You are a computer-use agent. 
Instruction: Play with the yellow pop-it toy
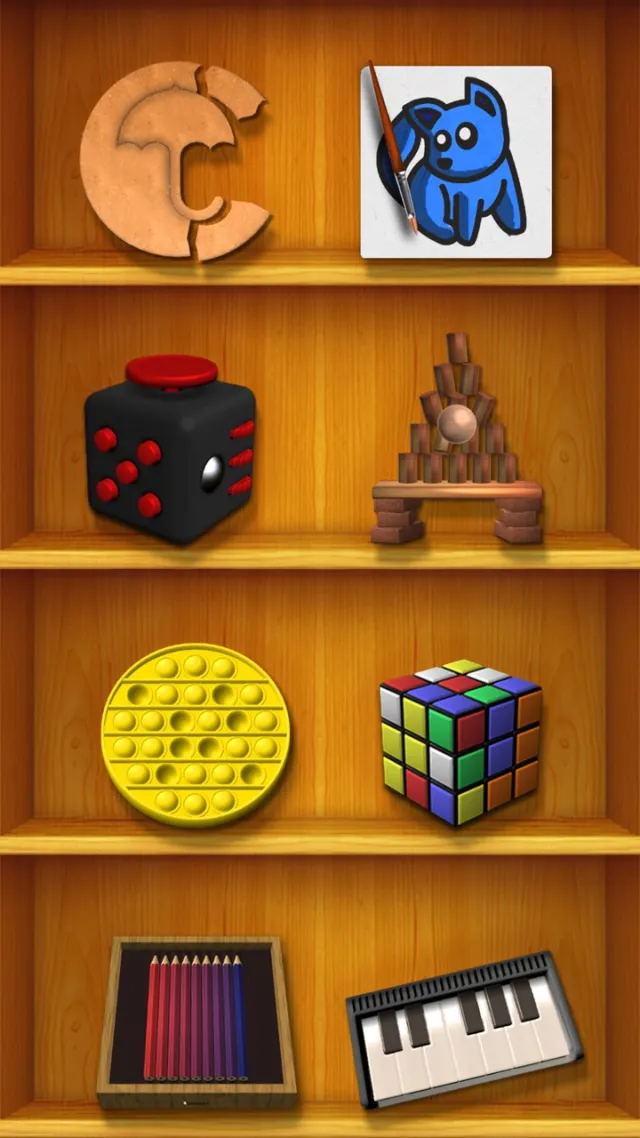(195, 734)
